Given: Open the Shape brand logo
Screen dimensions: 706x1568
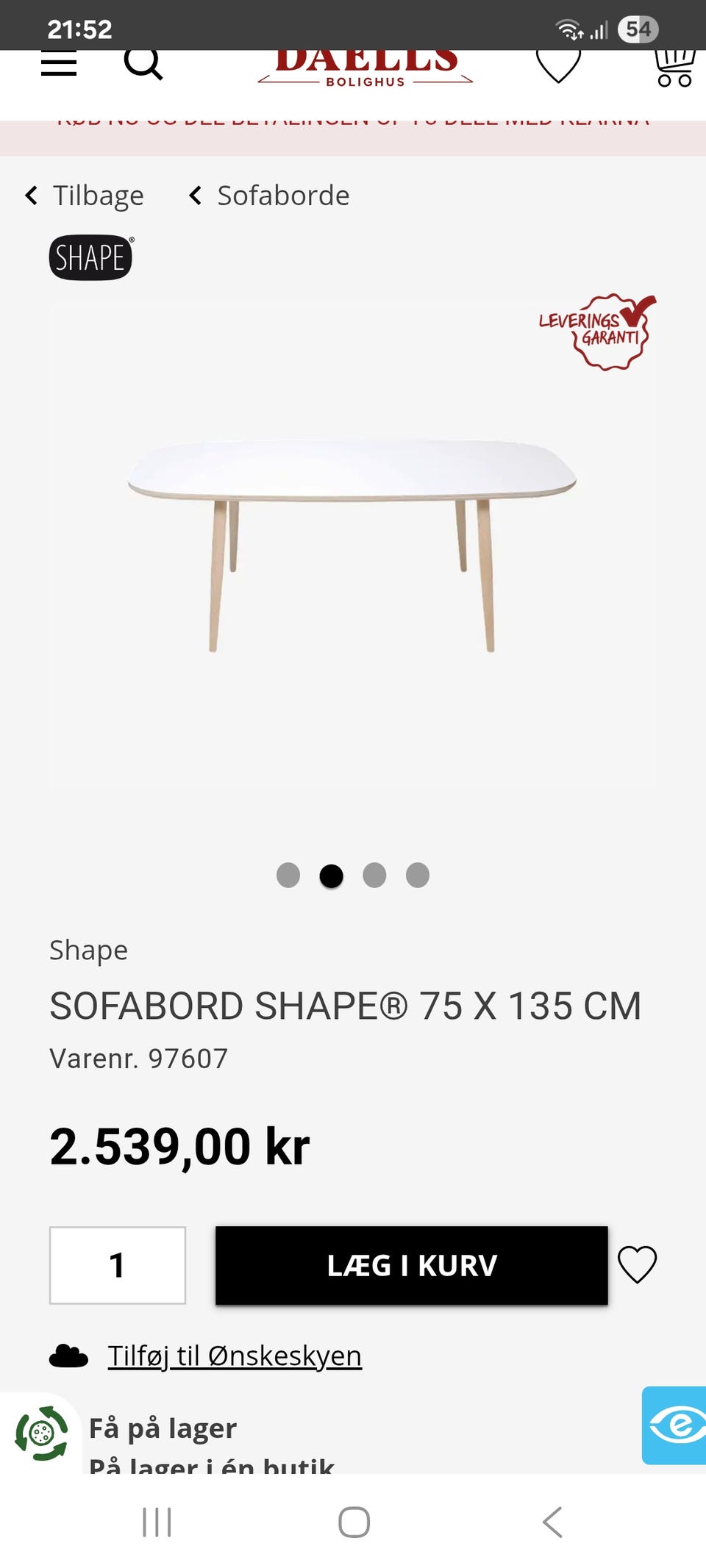Looking at the screenshot, I should [90, 257].
